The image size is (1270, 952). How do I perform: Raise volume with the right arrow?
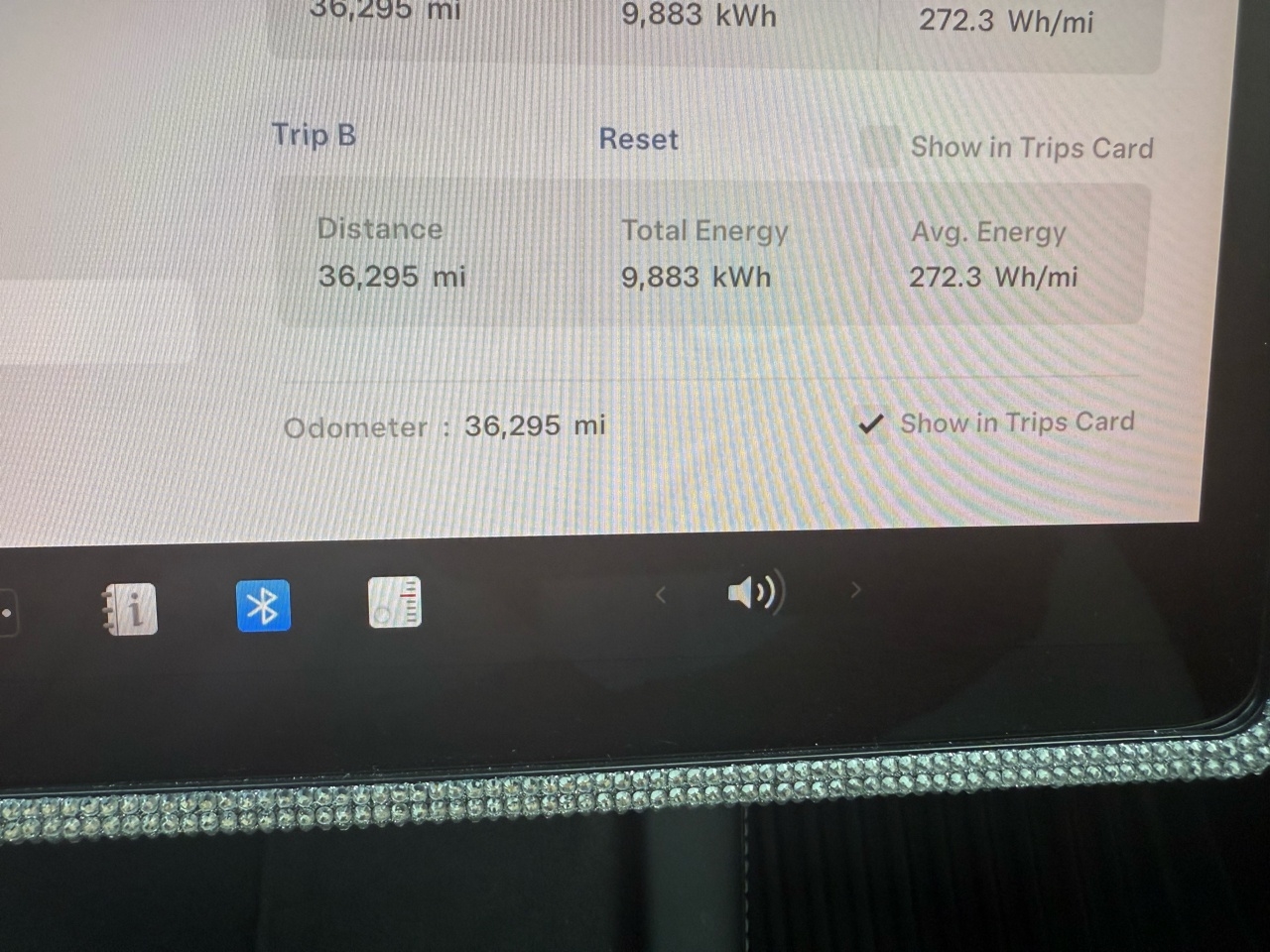point(855,591)
